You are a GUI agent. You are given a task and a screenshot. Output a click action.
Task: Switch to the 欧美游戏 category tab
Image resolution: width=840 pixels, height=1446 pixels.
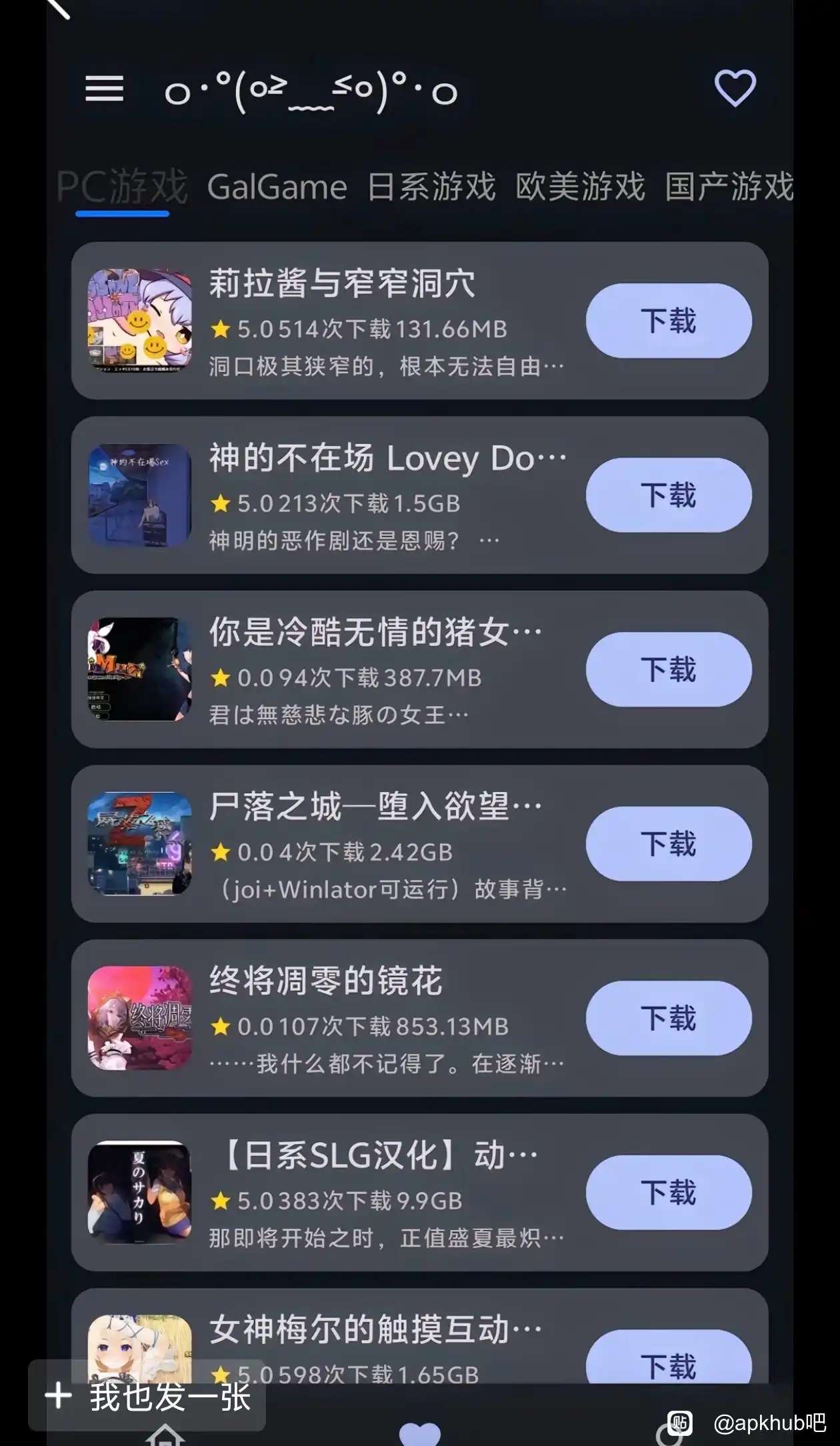(581, 187)
